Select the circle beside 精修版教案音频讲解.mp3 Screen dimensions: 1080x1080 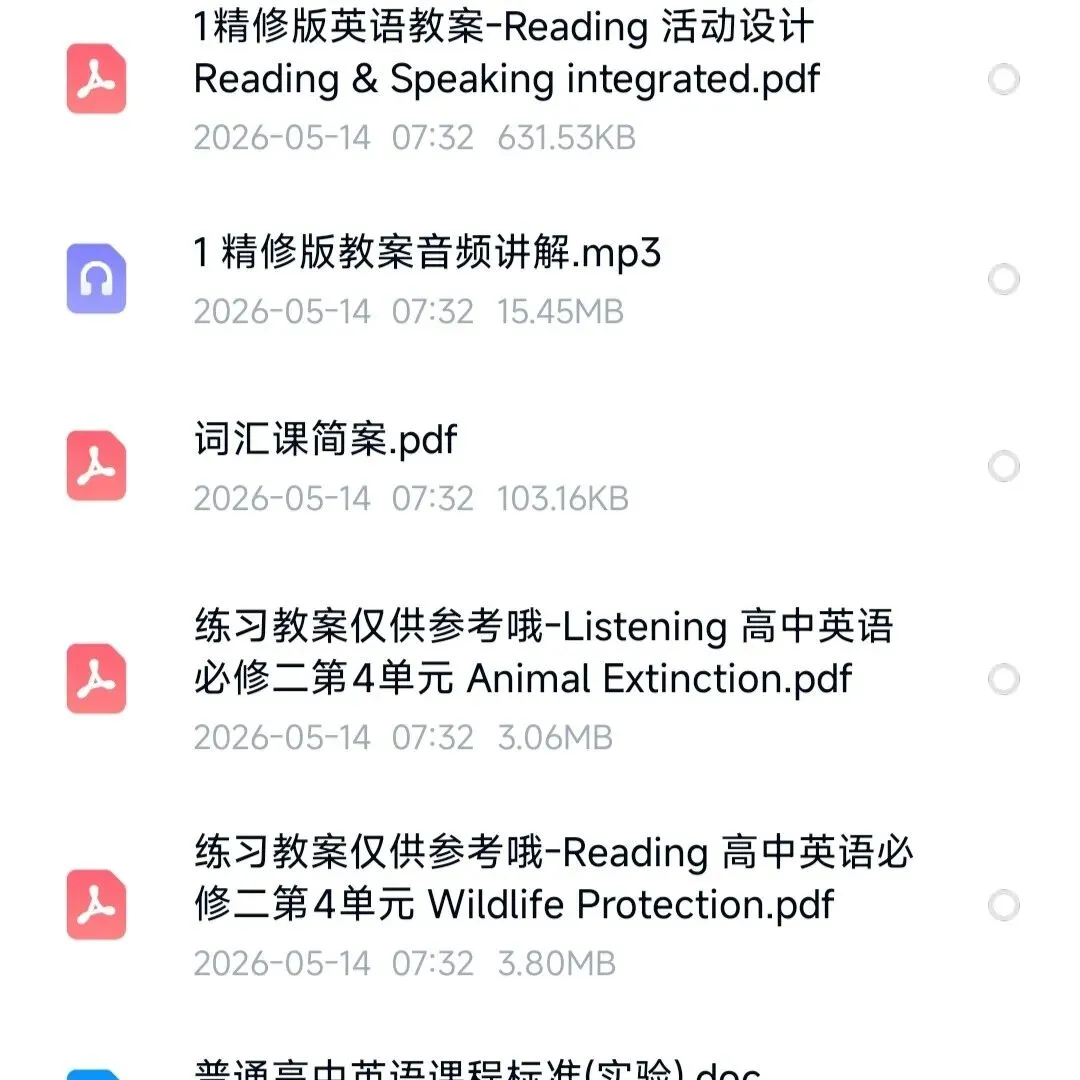(x=1004, y=279)
